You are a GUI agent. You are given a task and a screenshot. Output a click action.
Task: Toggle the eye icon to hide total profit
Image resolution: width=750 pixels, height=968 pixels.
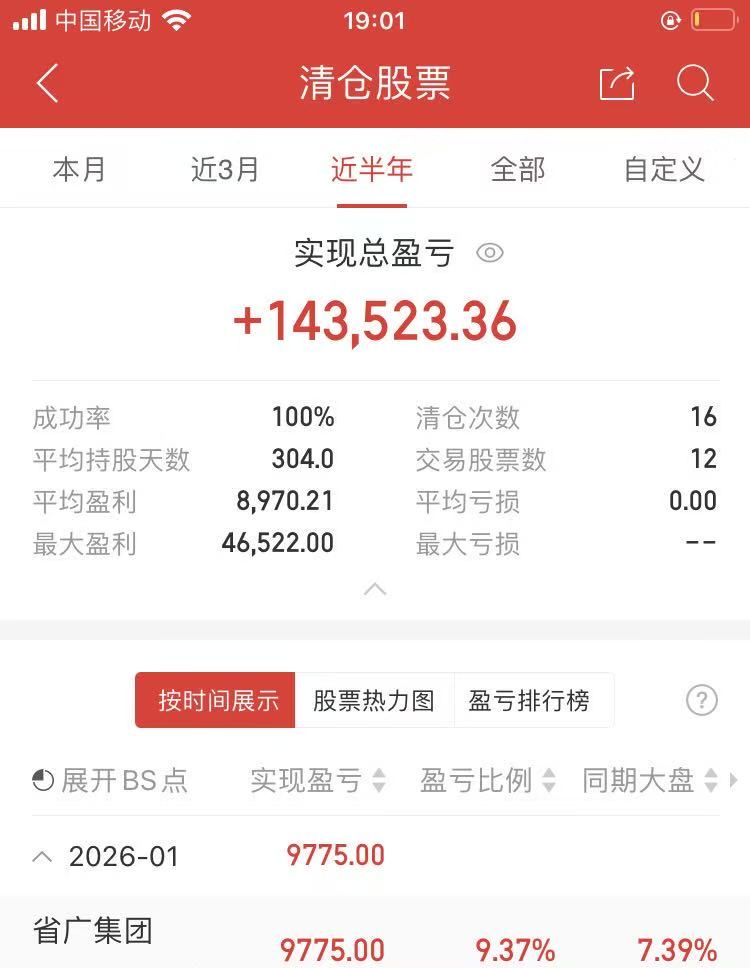(x=490, y=253)
